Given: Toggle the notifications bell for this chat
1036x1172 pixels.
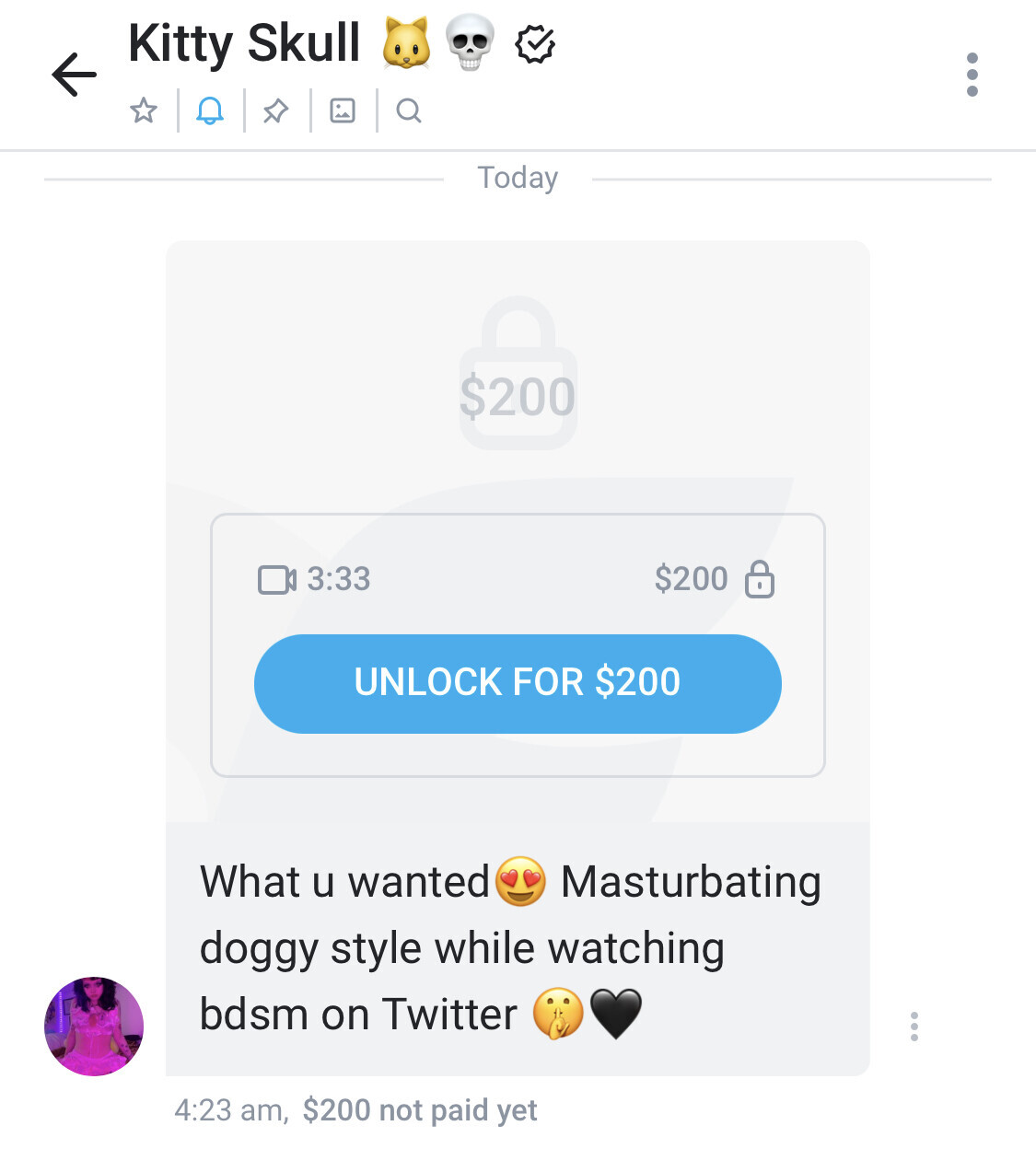Looking at the screenshot, I should pos(210,111).
